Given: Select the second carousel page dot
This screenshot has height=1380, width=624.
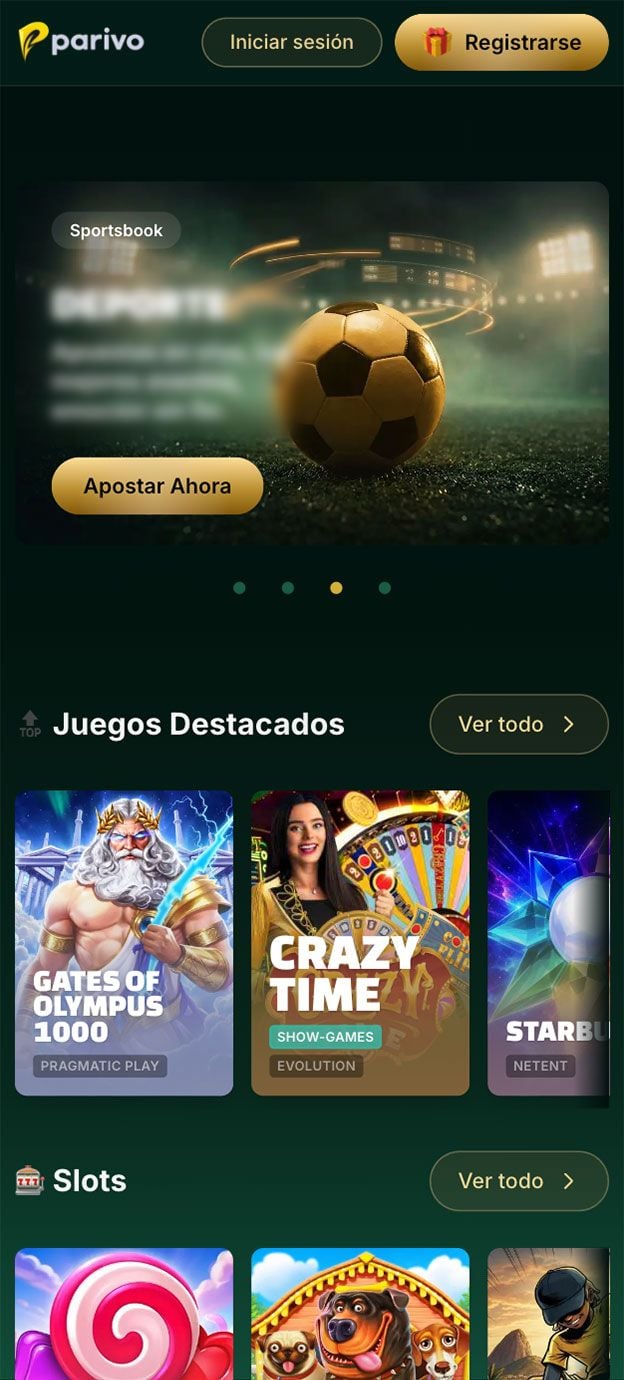Looking at the screenshot, I should (x=288, y=588).
